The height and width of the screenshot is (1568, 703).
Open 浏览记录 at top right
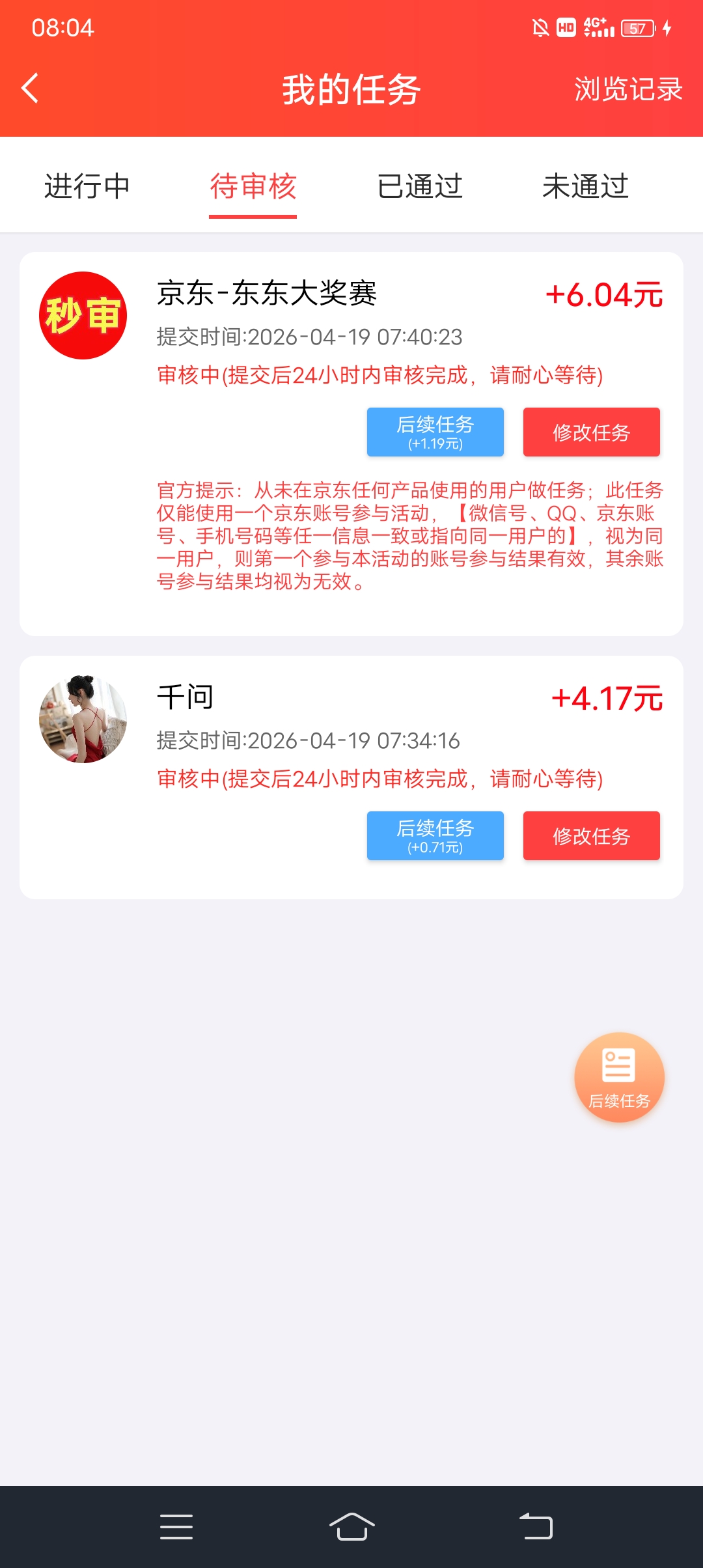click(627, 89)
